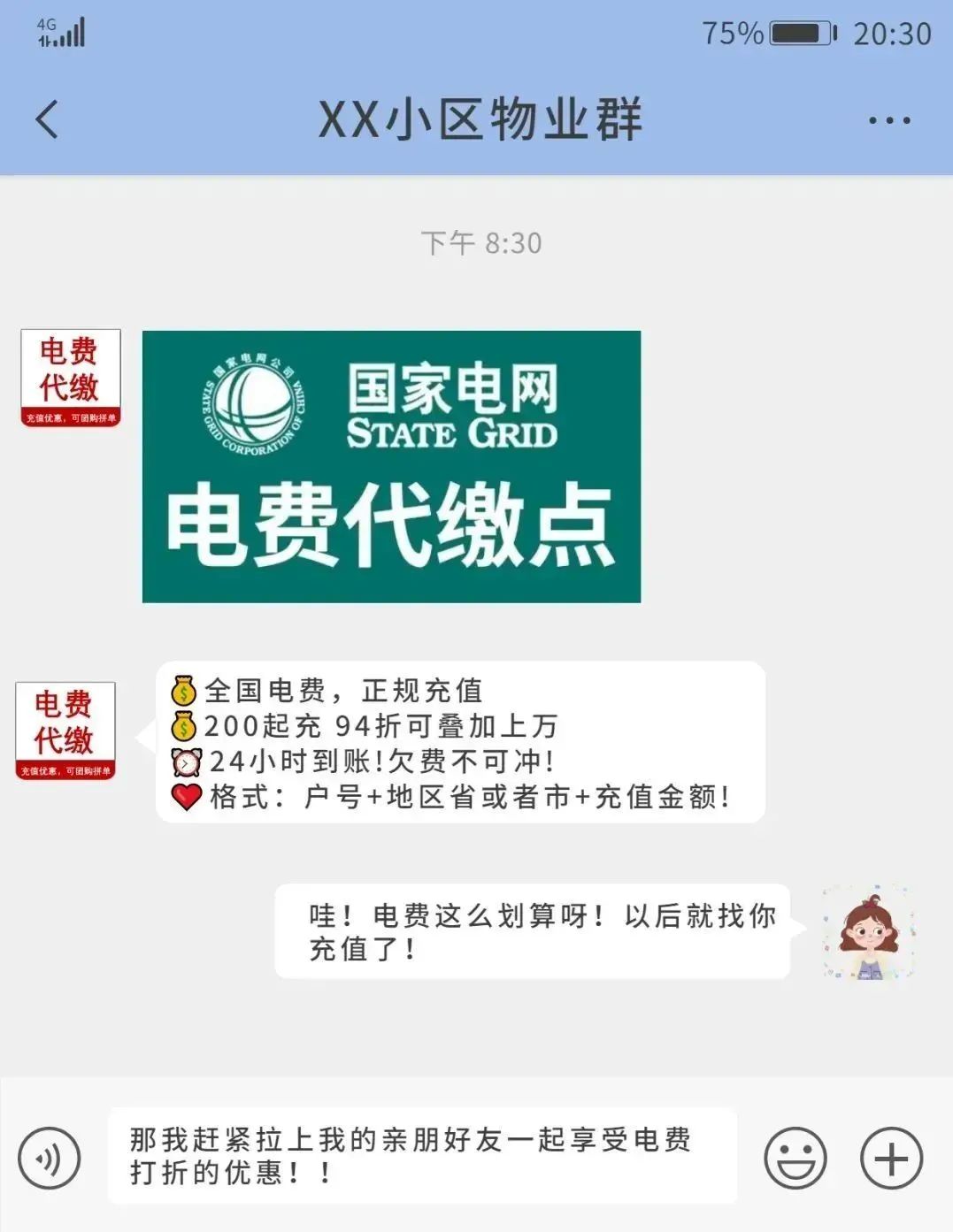953x1232 pixels.
Task: Open the group chat overflow menu
Action: (x=889, y=121)
